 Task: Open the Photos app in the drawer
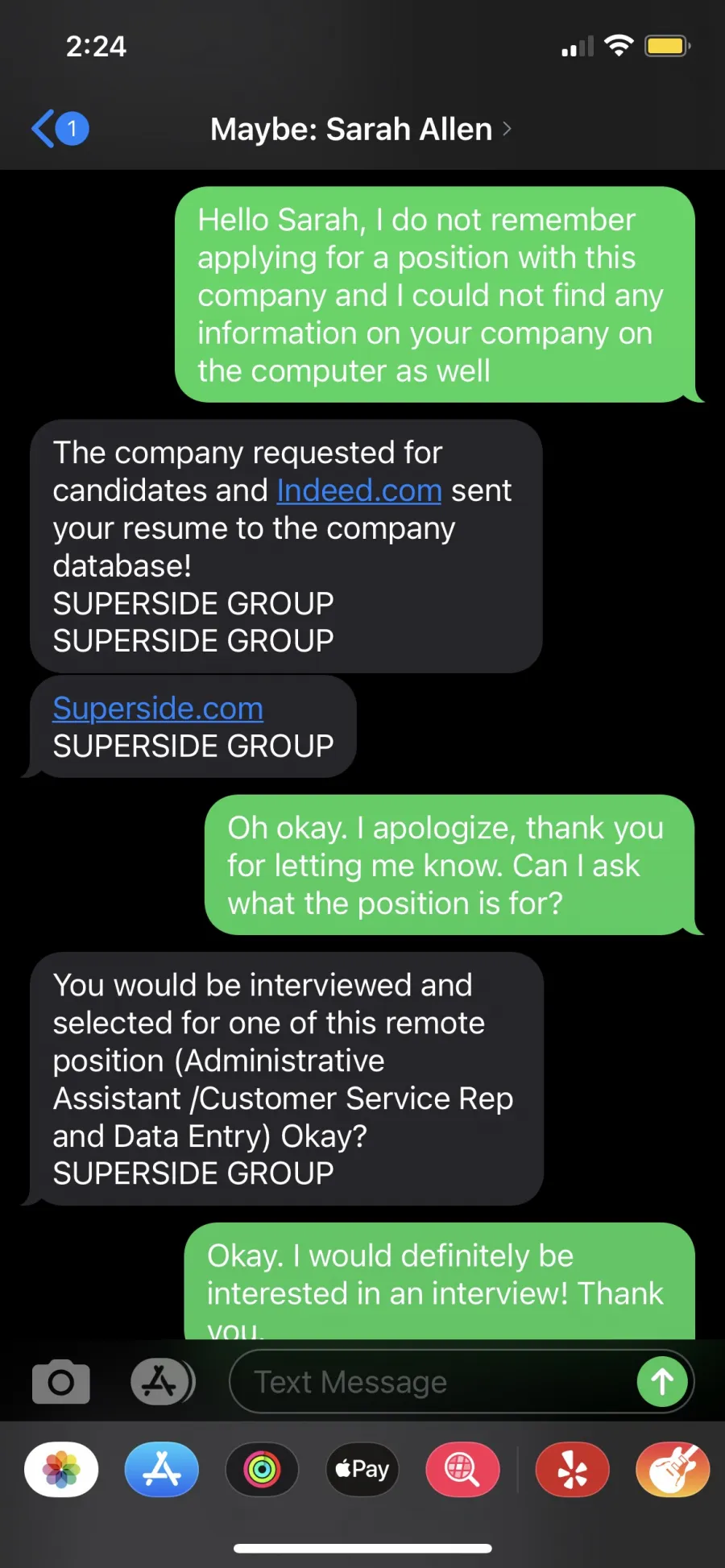click(61, 1470)
